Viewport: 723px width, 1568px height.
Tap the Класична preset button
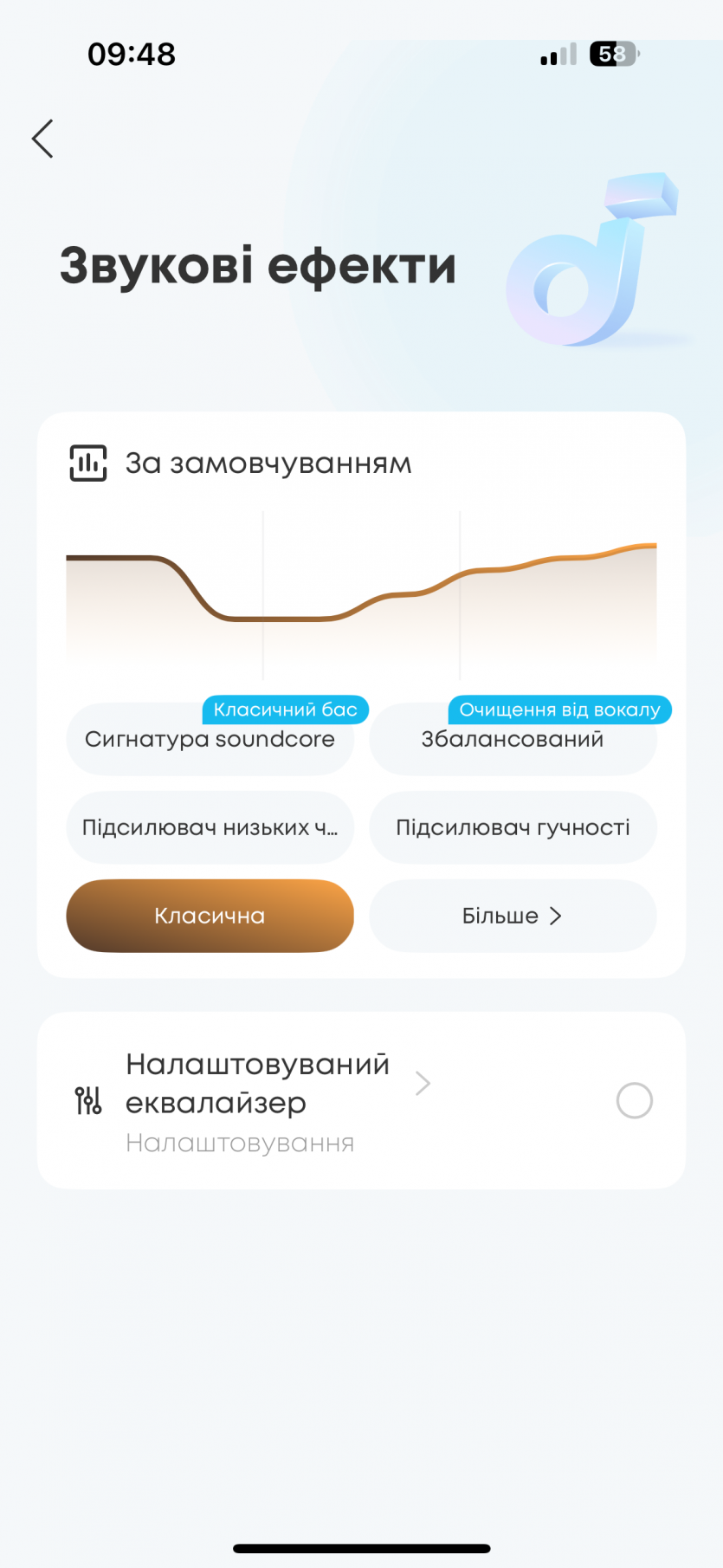pos(210,917)
